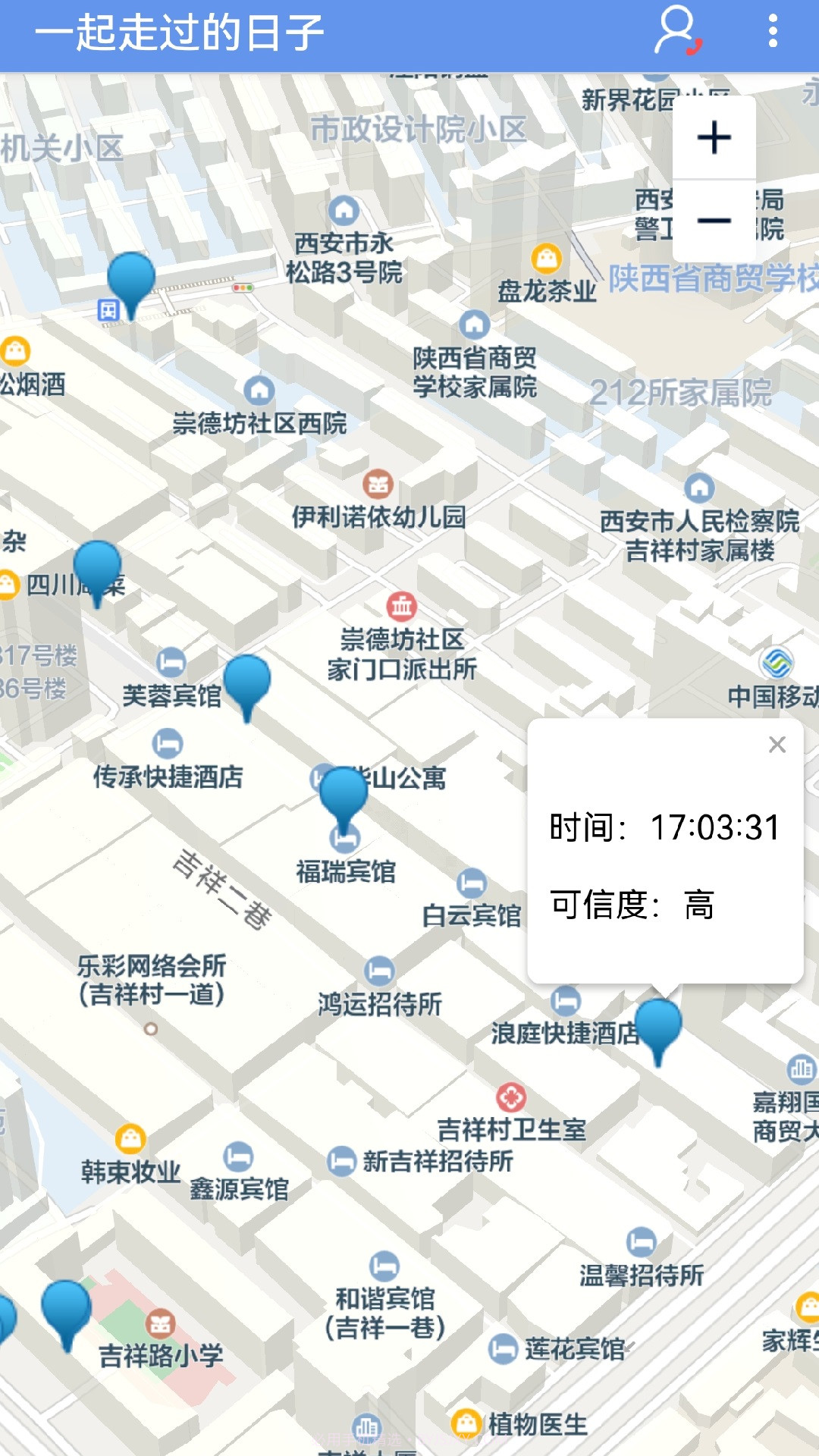Tap the blue marker near 四川甑菜

coord(96,565)
